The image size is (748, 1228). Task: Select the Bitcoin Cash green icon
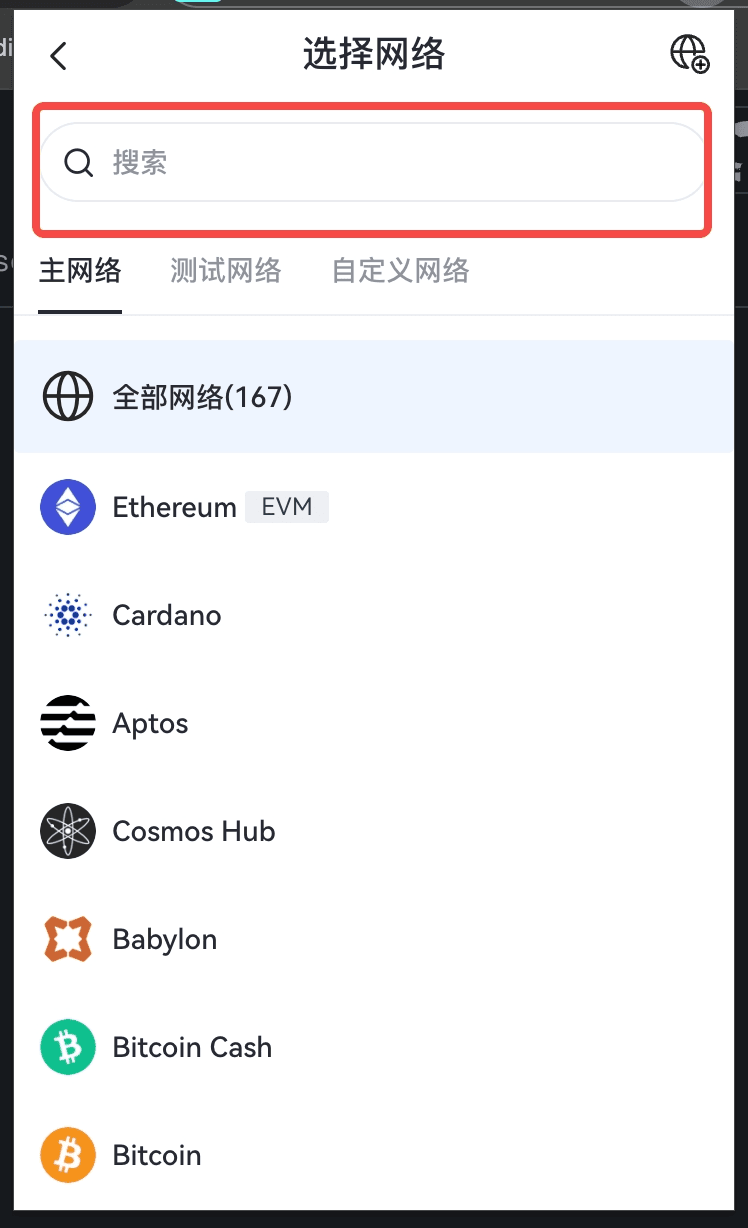coord(67,1047)
